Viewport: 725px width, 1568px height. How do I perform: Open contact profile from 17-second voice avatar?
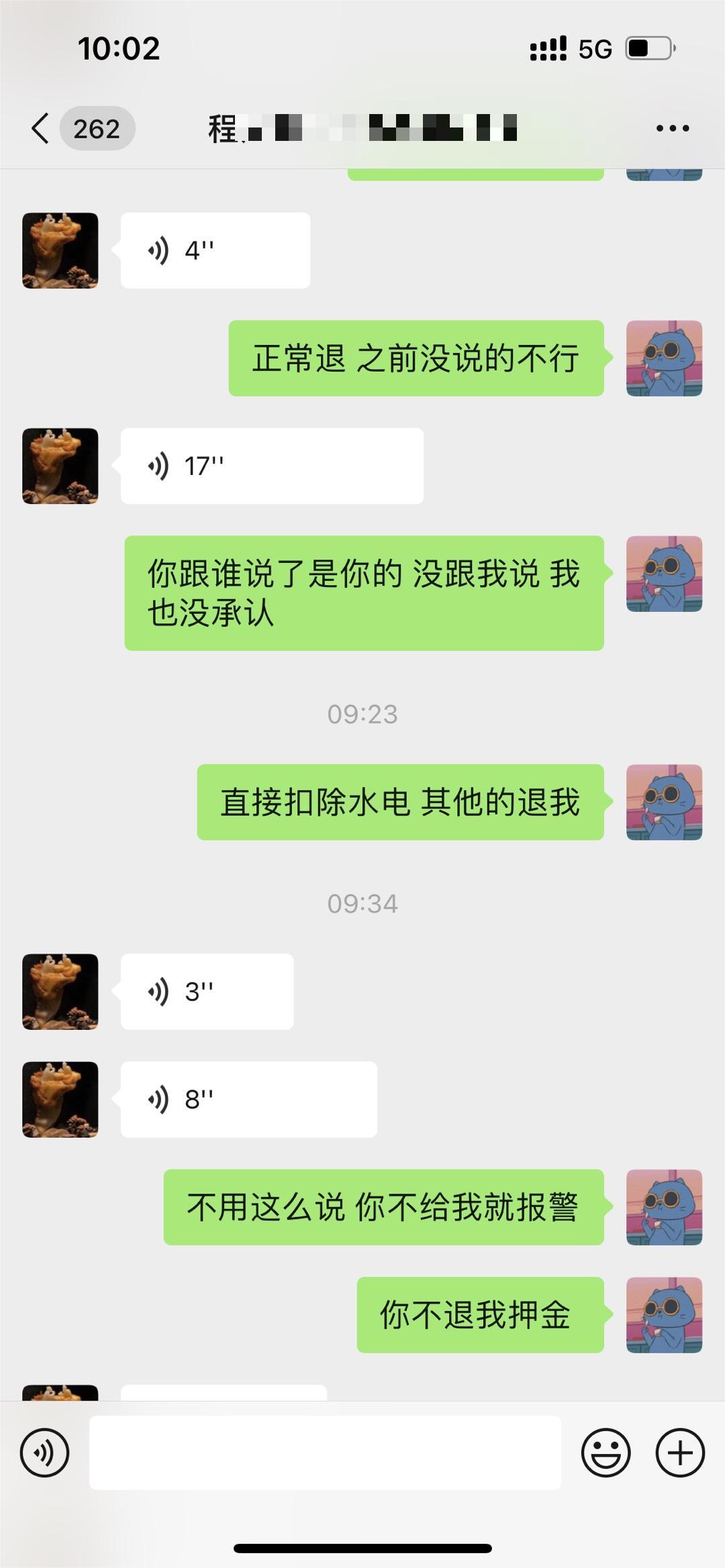pyautogui.click(x=60, y=466)
